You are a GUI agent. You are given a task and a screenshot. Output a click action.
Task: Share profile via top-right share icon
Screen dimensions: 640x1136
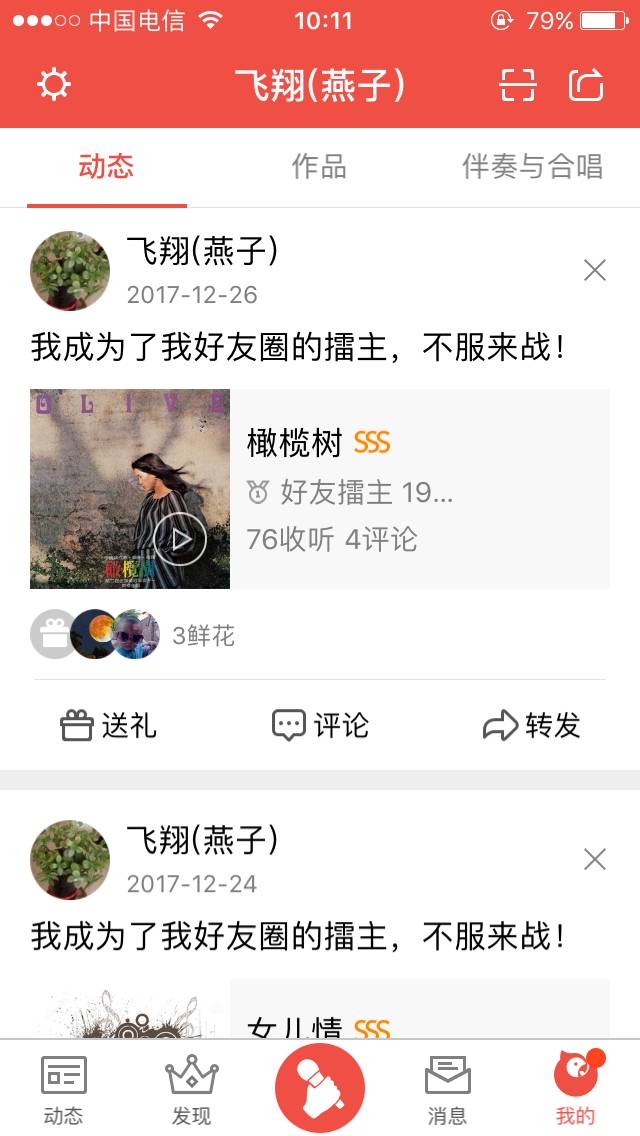coord(587,85)
